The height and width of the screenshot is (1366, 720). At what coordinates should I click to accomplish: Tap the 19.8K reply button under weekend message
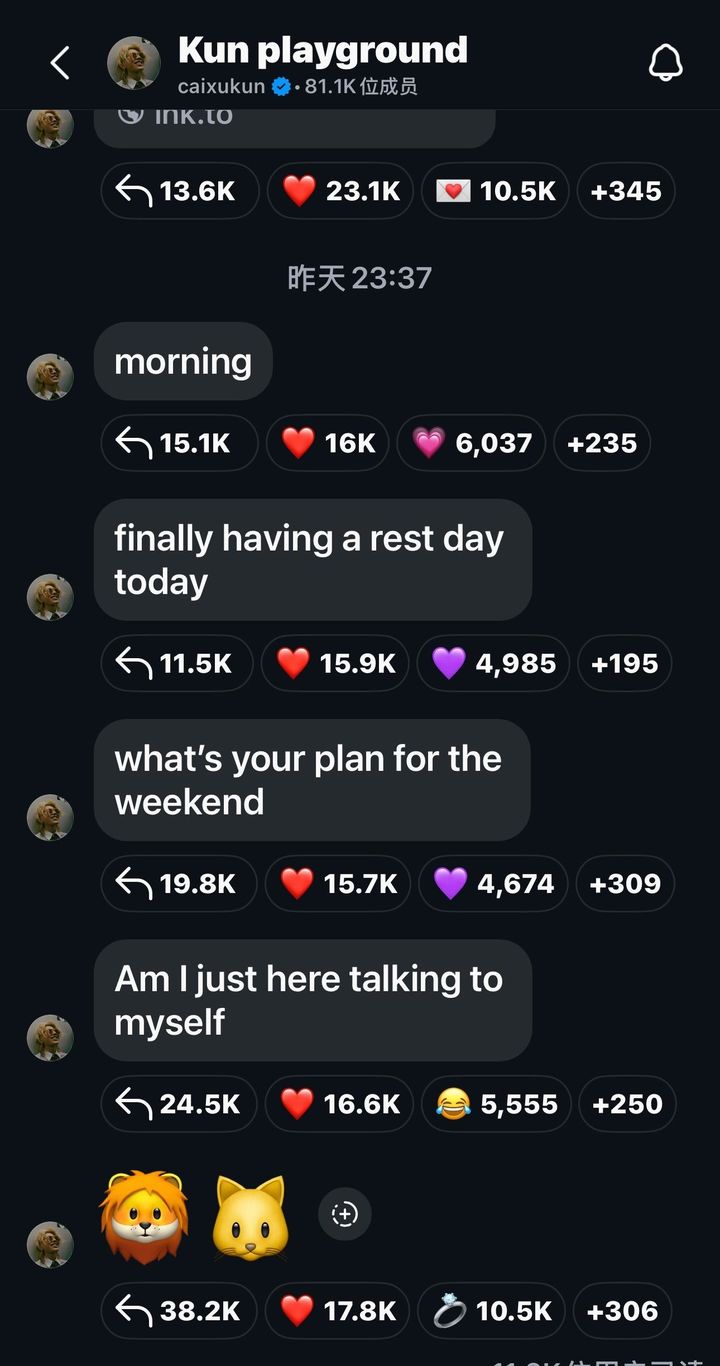coord(180,883)
